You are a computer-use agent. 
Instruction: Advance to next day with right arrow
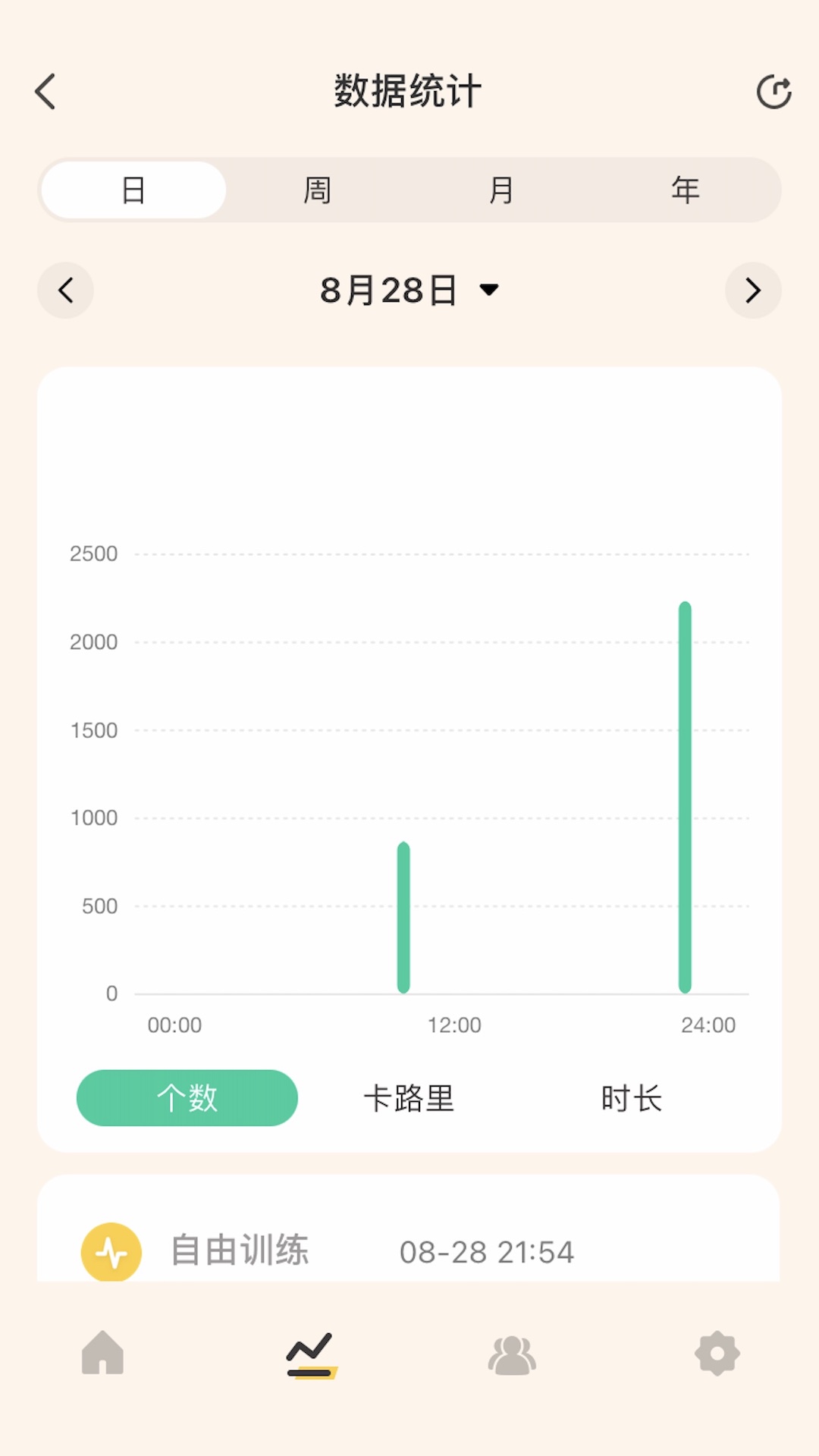[x=753, y=290]
